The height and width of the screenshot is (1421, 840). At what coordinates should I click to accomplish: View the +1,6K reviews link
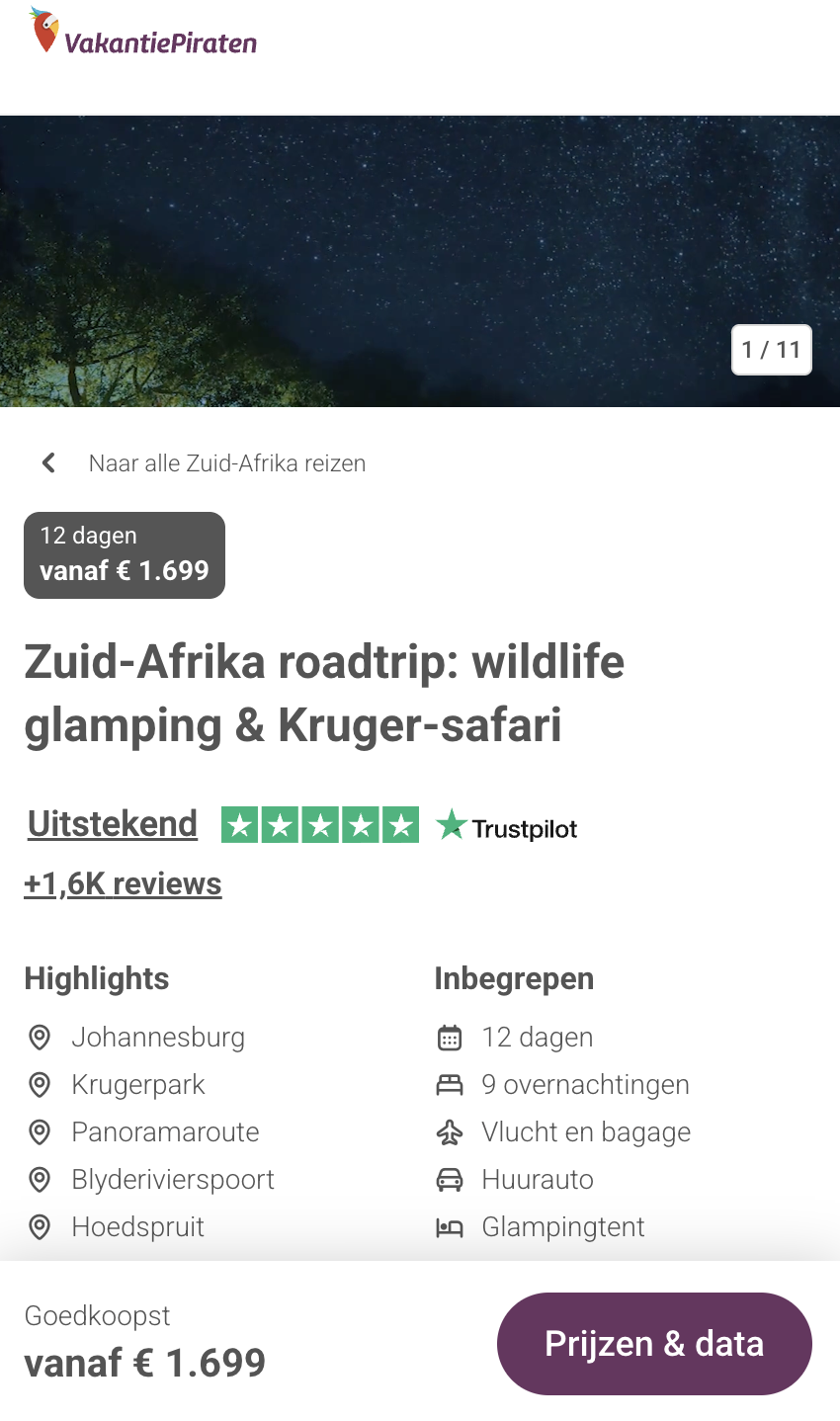point(123,883)
